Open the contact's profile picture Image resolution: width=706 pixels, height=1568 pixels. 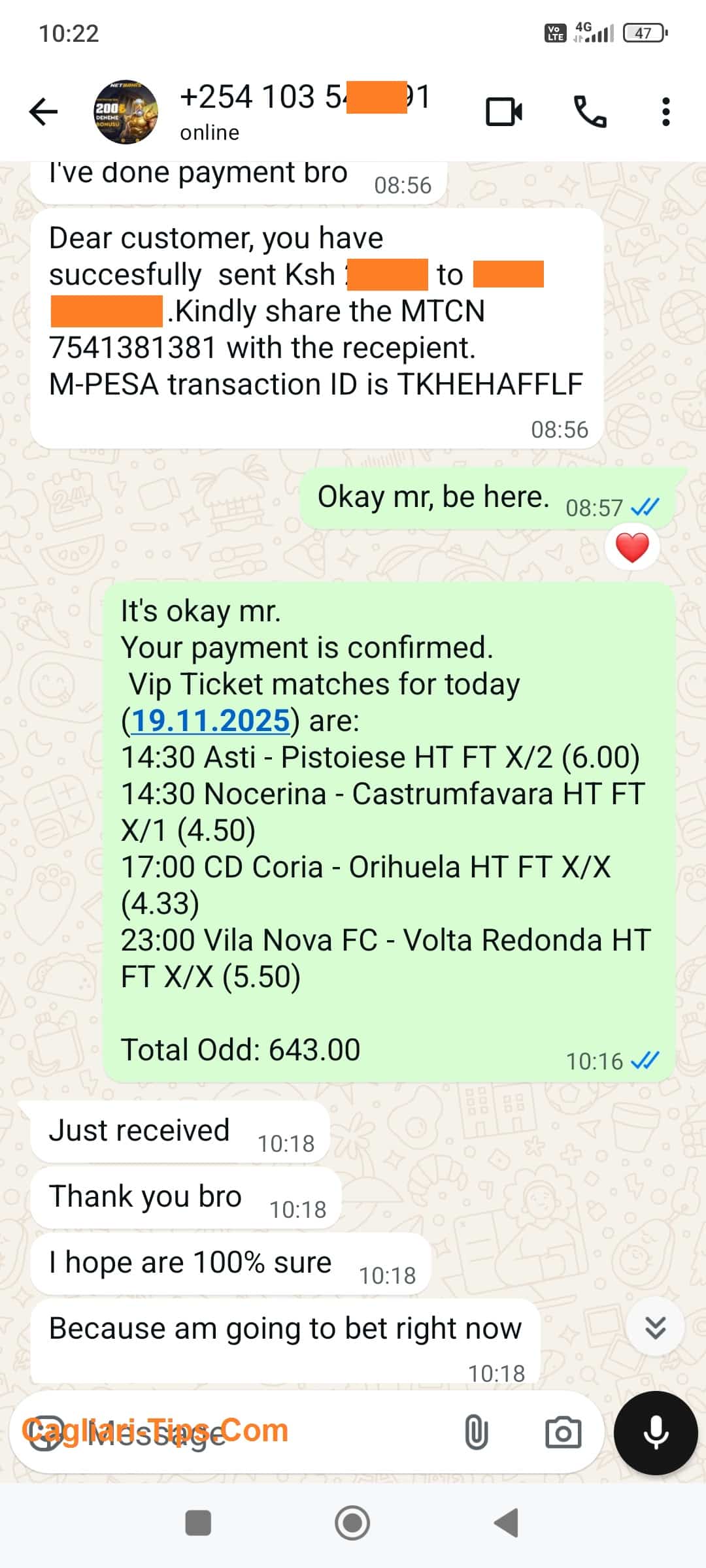pos(126,112)
